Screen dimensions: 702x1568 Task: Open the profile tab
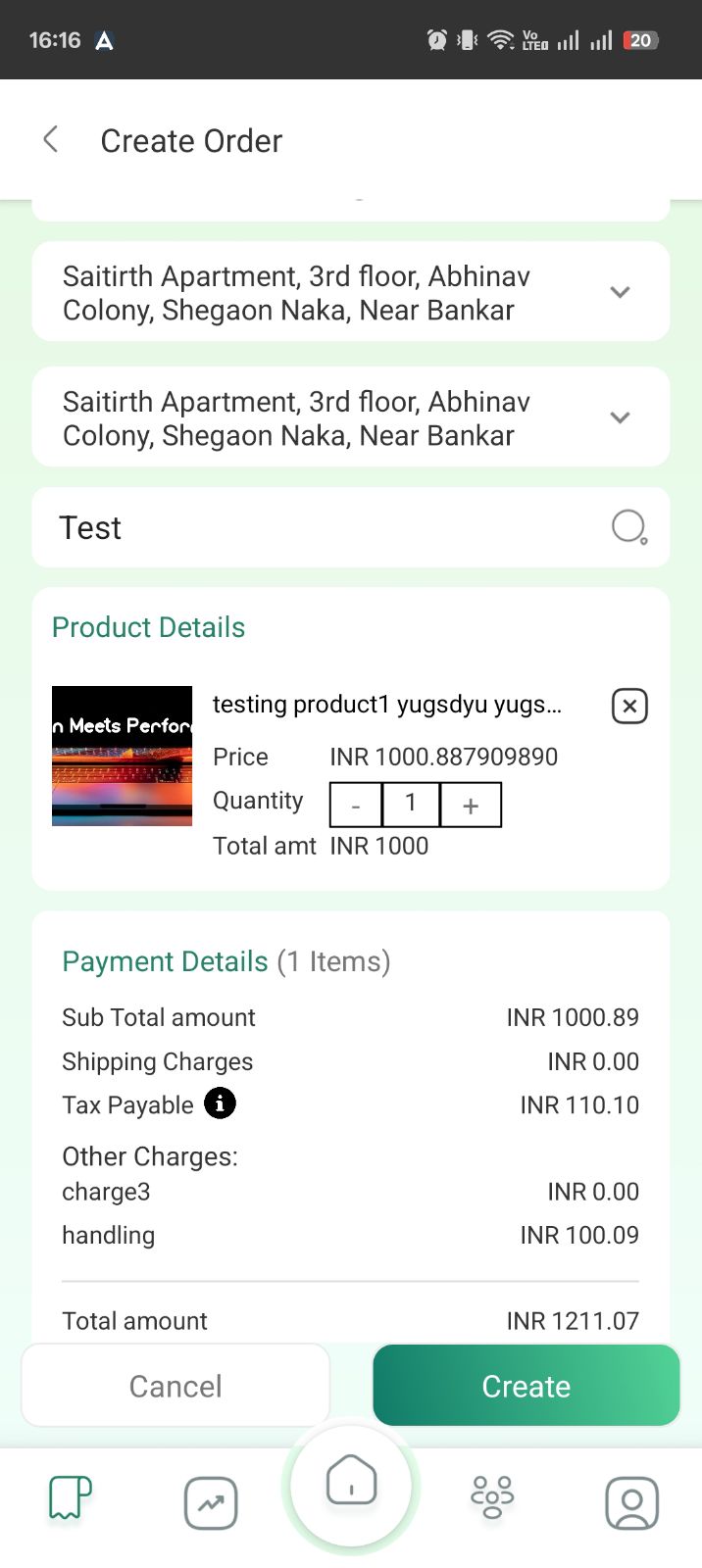[x=631, y=1502]
